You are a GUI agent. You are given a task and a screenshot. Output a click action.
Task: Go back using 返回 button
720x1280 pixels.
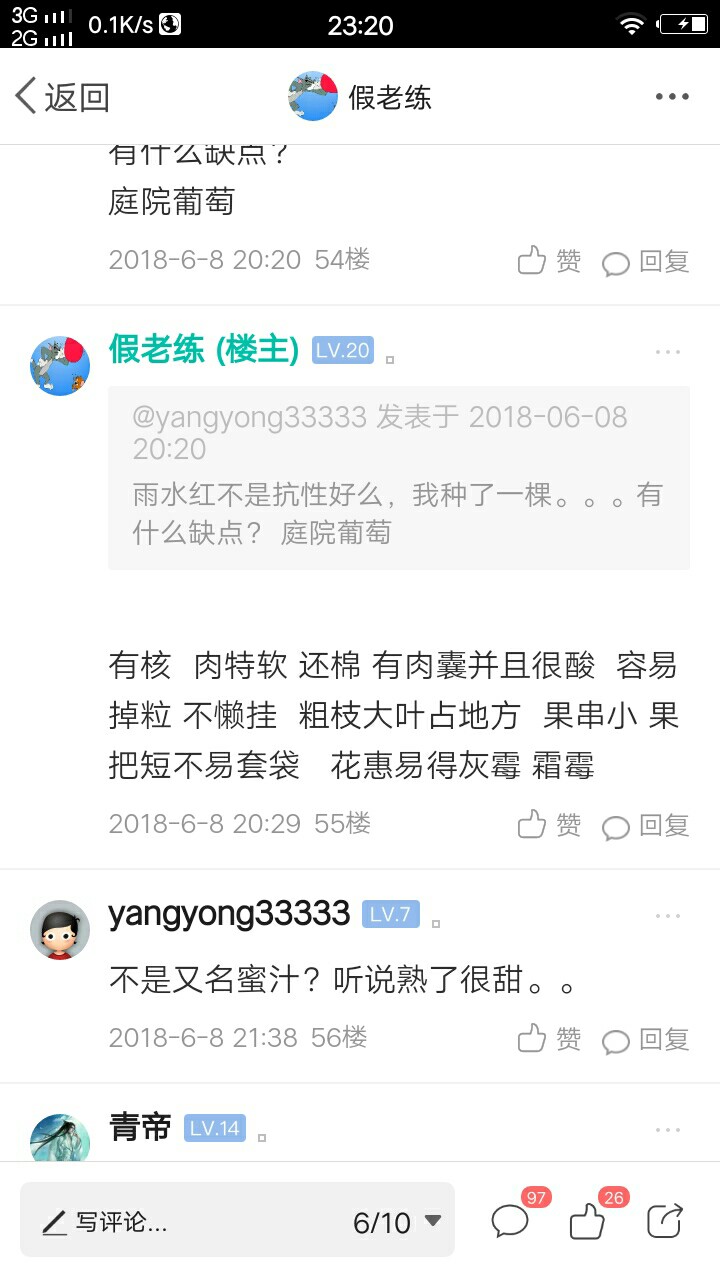[x=62, y=97]
